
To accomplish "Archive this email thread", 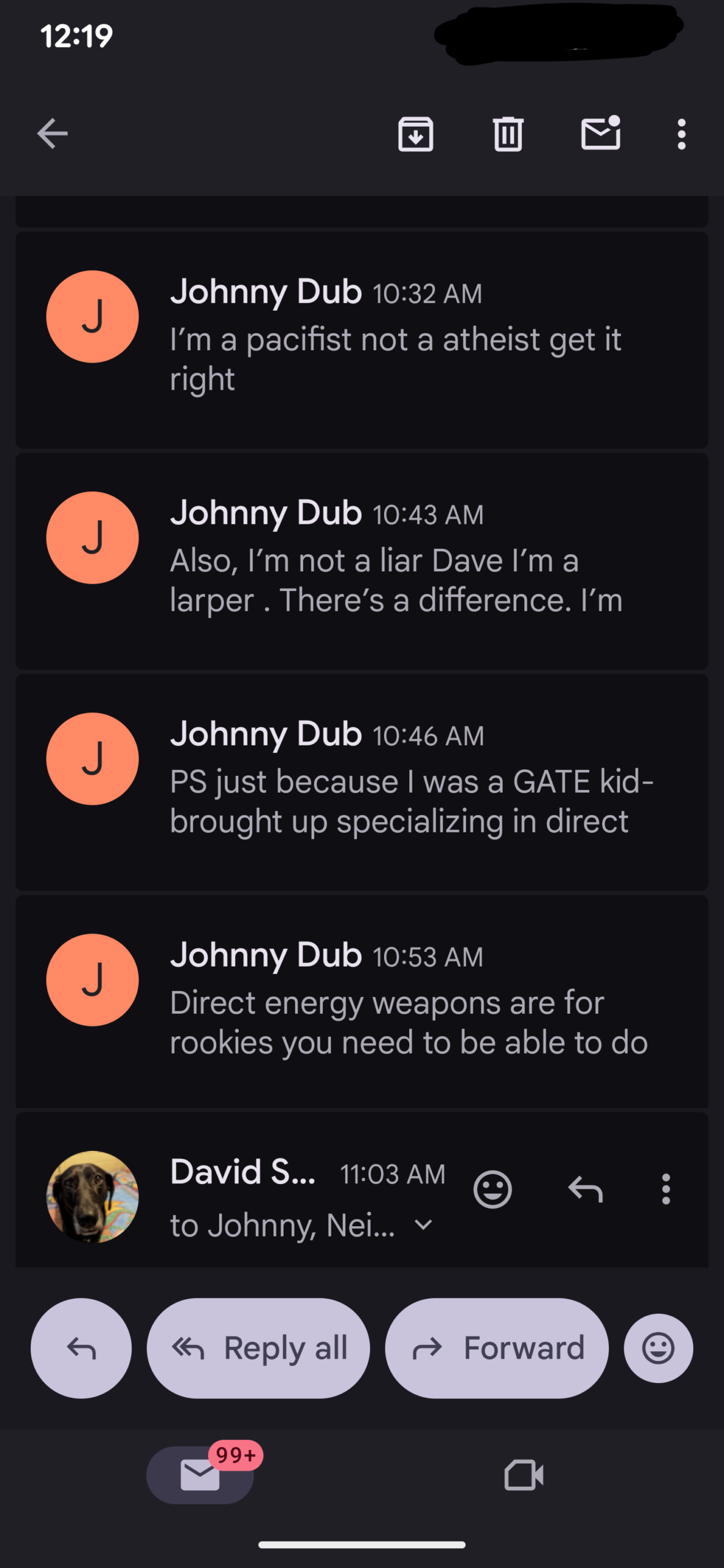I will pos(415,134).
